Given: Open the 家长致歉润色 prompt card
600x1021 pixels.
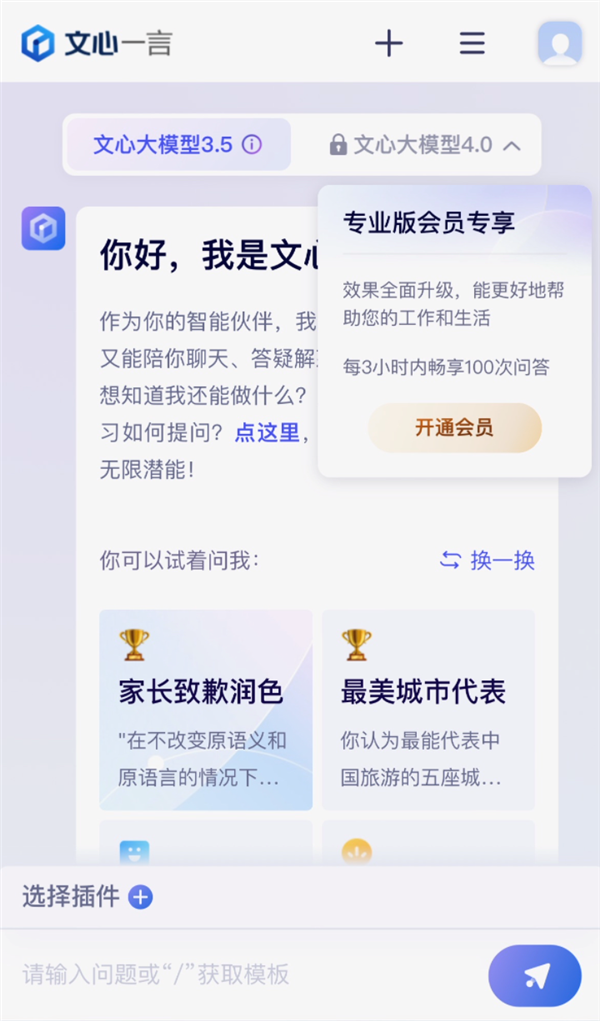Looking at the screenshot, I should [205, 709].
